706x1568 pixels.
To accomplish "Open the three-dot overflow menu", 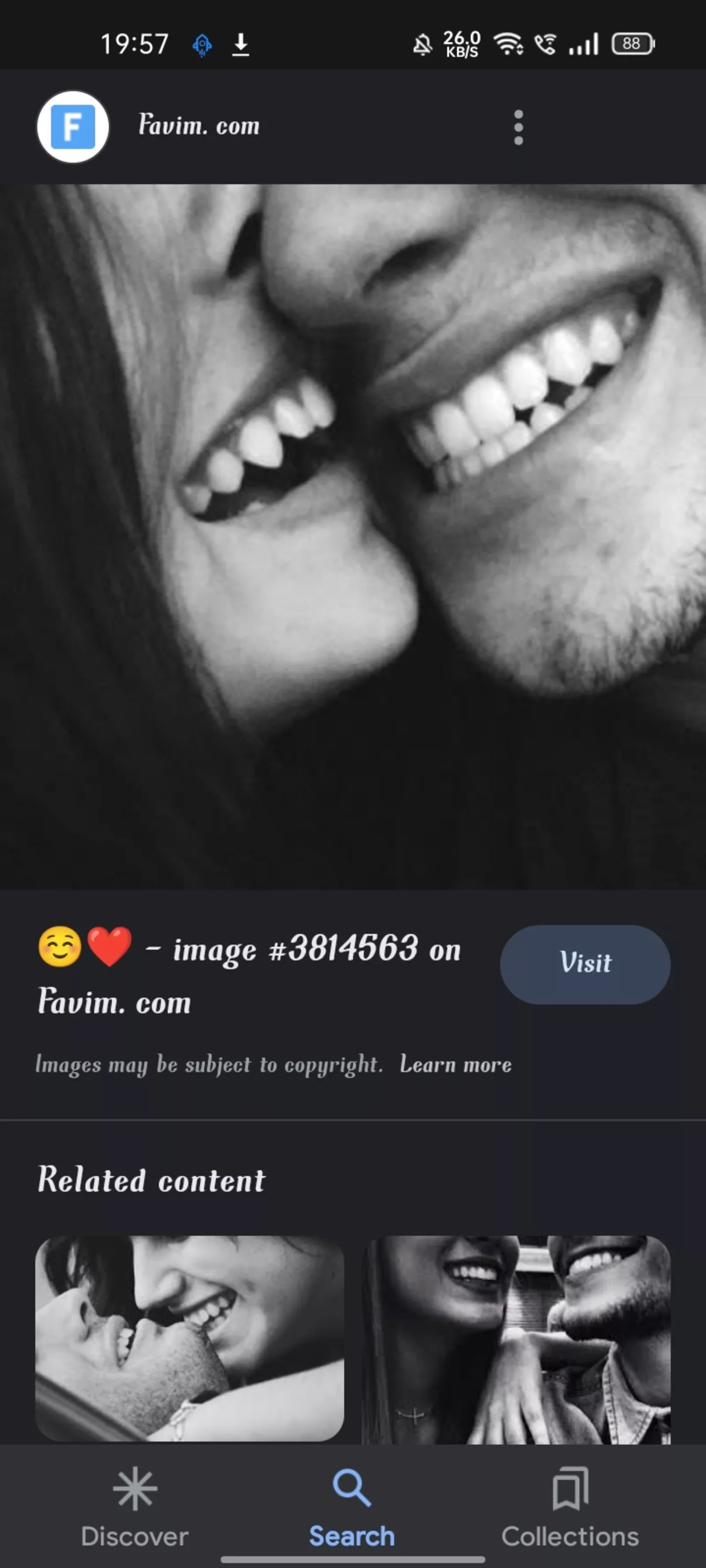I will [518, 127].
